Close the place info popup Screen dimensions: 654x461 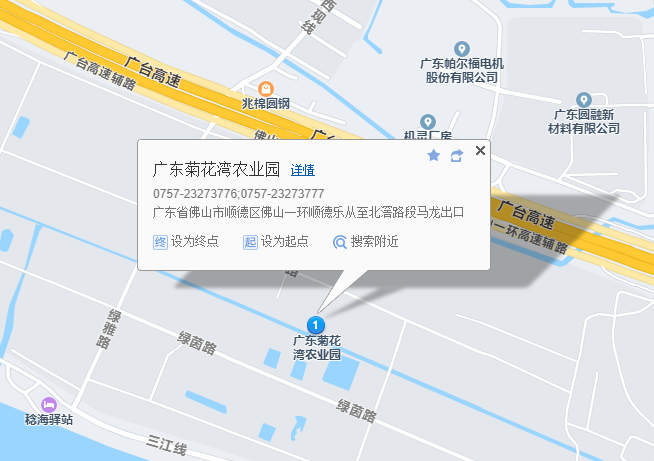[480, 151]
